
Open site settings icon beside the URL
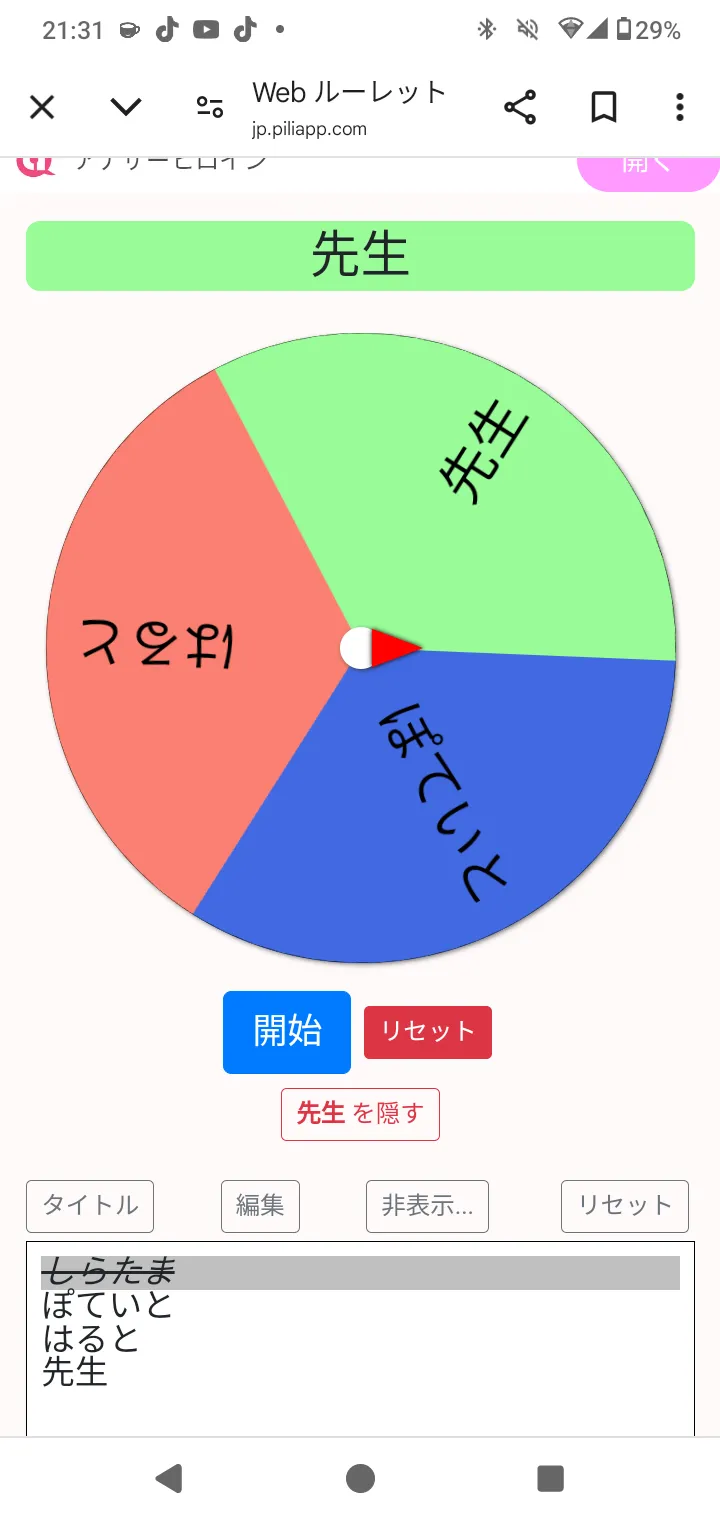coord(210,107)
